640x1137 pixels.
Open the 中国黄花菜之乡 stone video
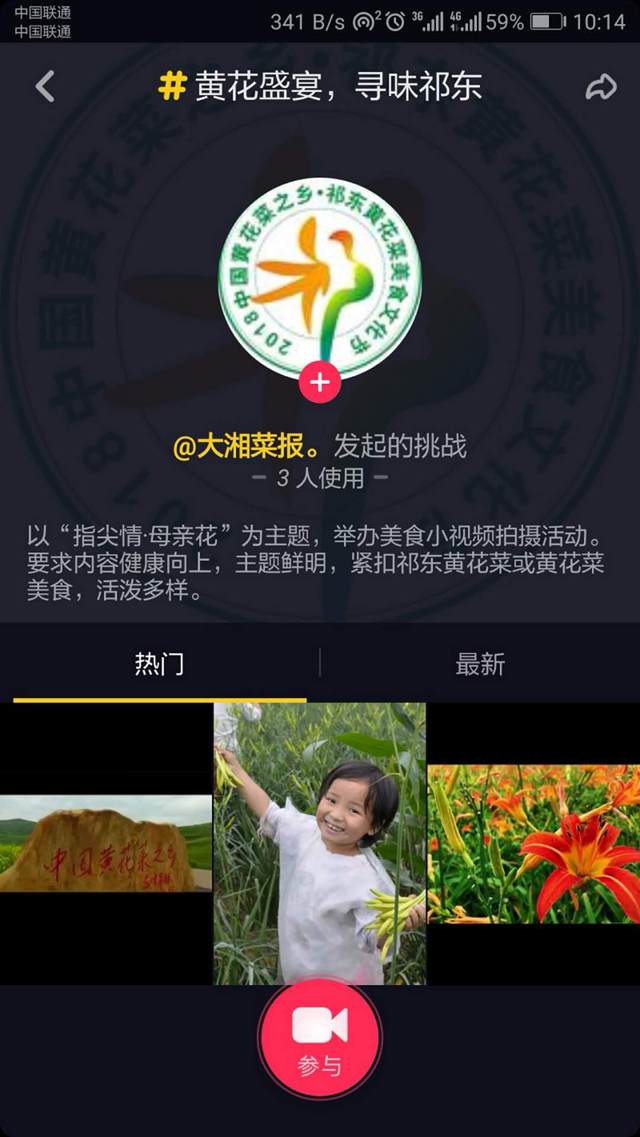click(106, 843)
